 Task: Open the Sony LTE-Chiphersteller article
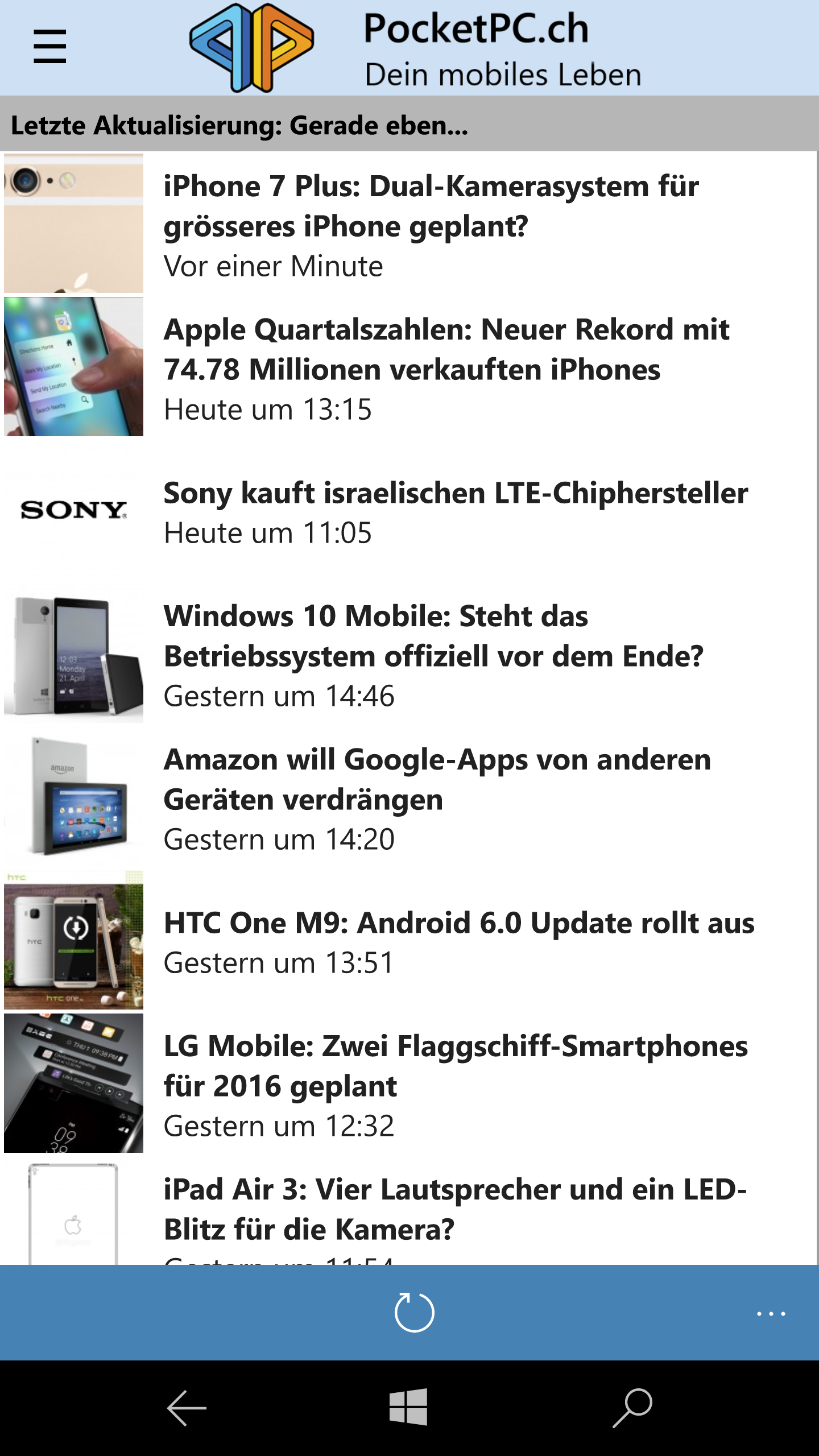409,510
